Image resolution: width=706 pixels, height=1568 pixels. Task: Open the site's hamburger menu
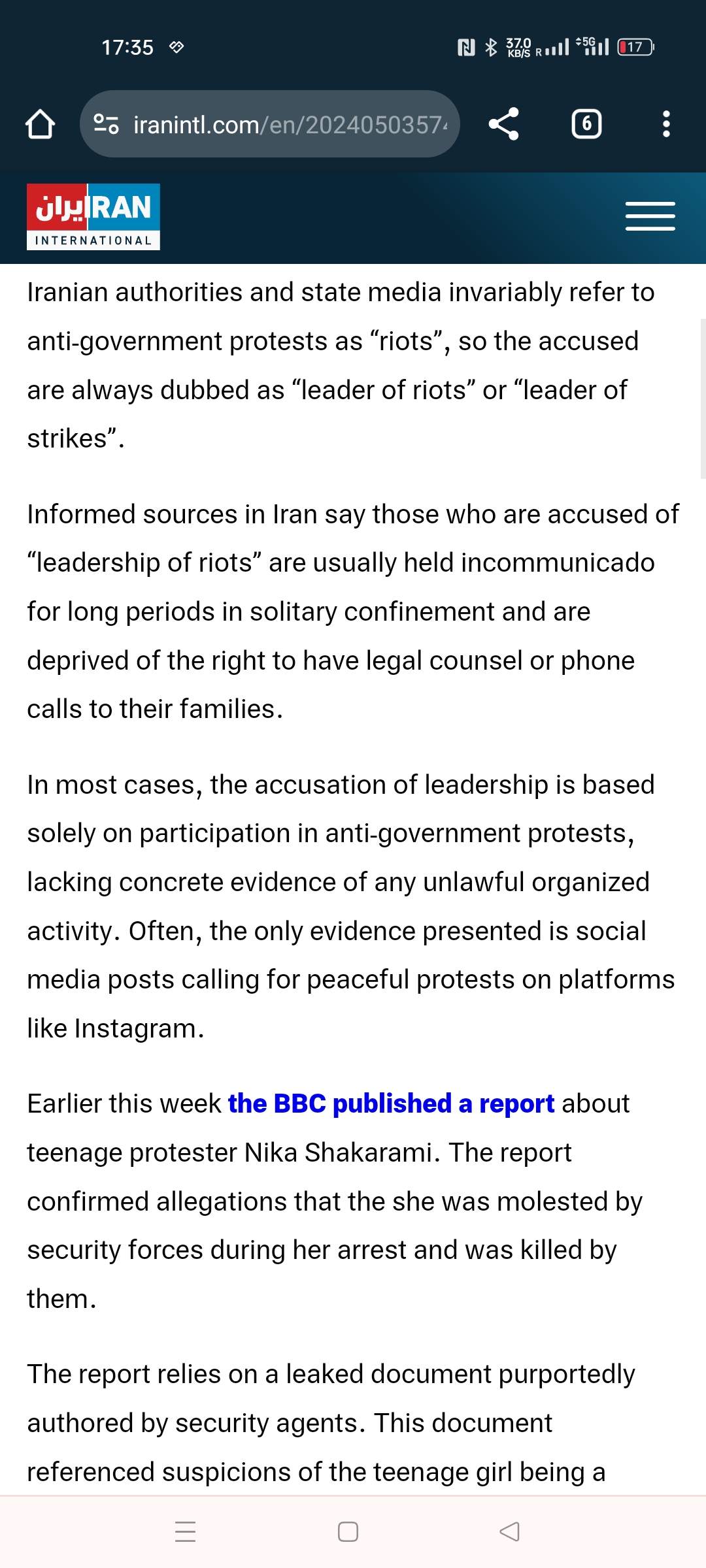click(650, 216)
